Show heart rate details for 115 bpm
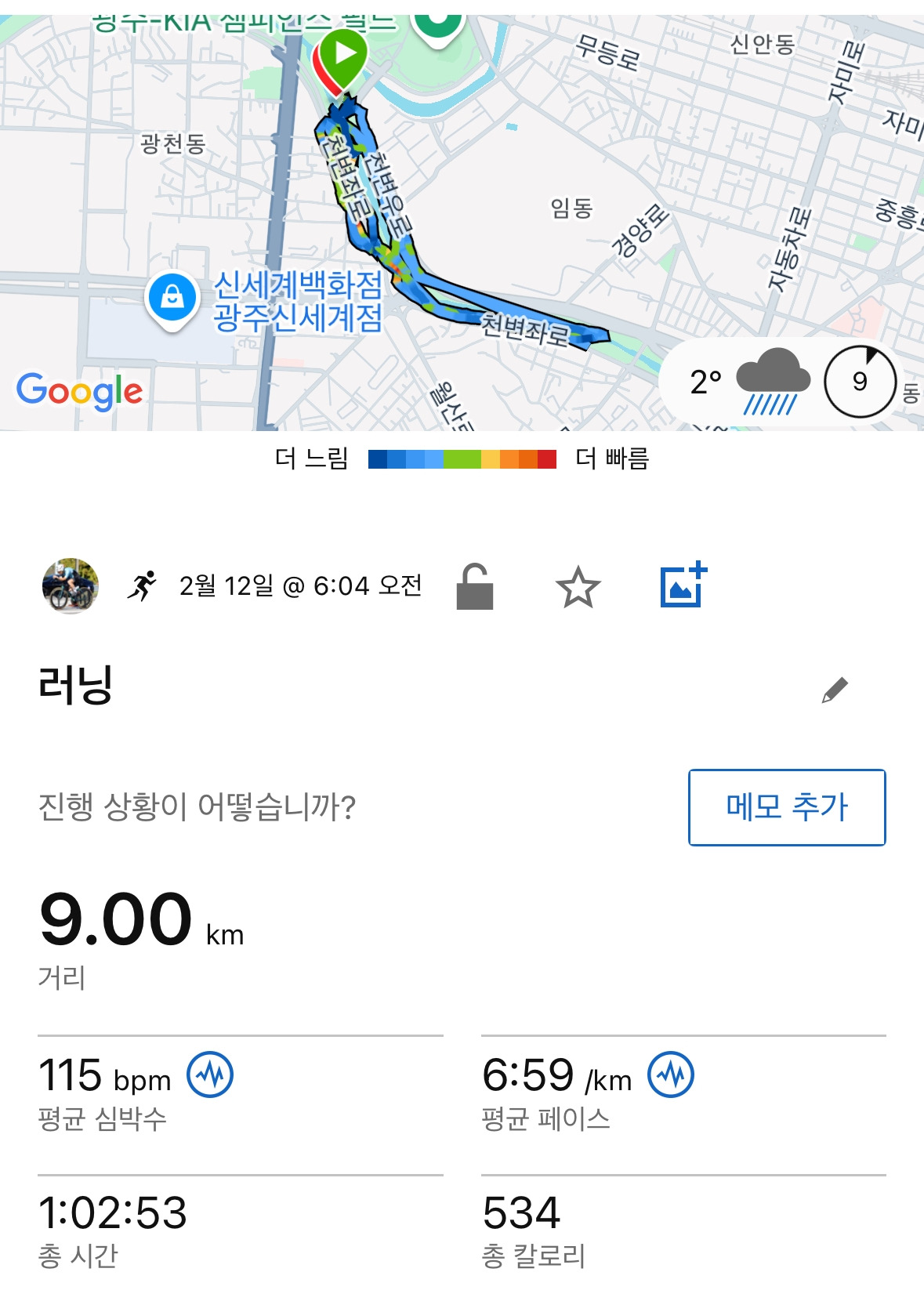 [210, 1075]
